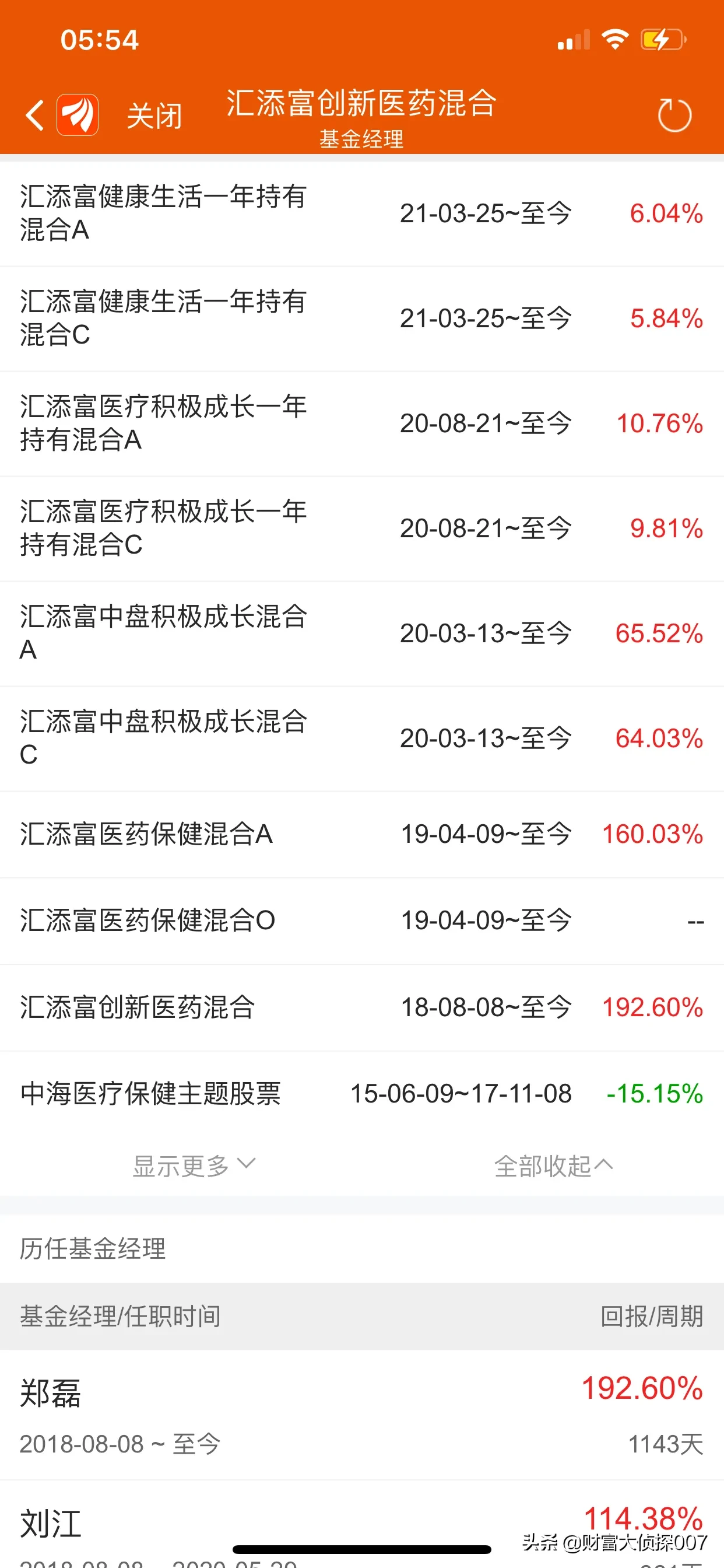This screenshot has height=1568, width=724.
Task: Expand list with 显示更多
Action: 194,1165
